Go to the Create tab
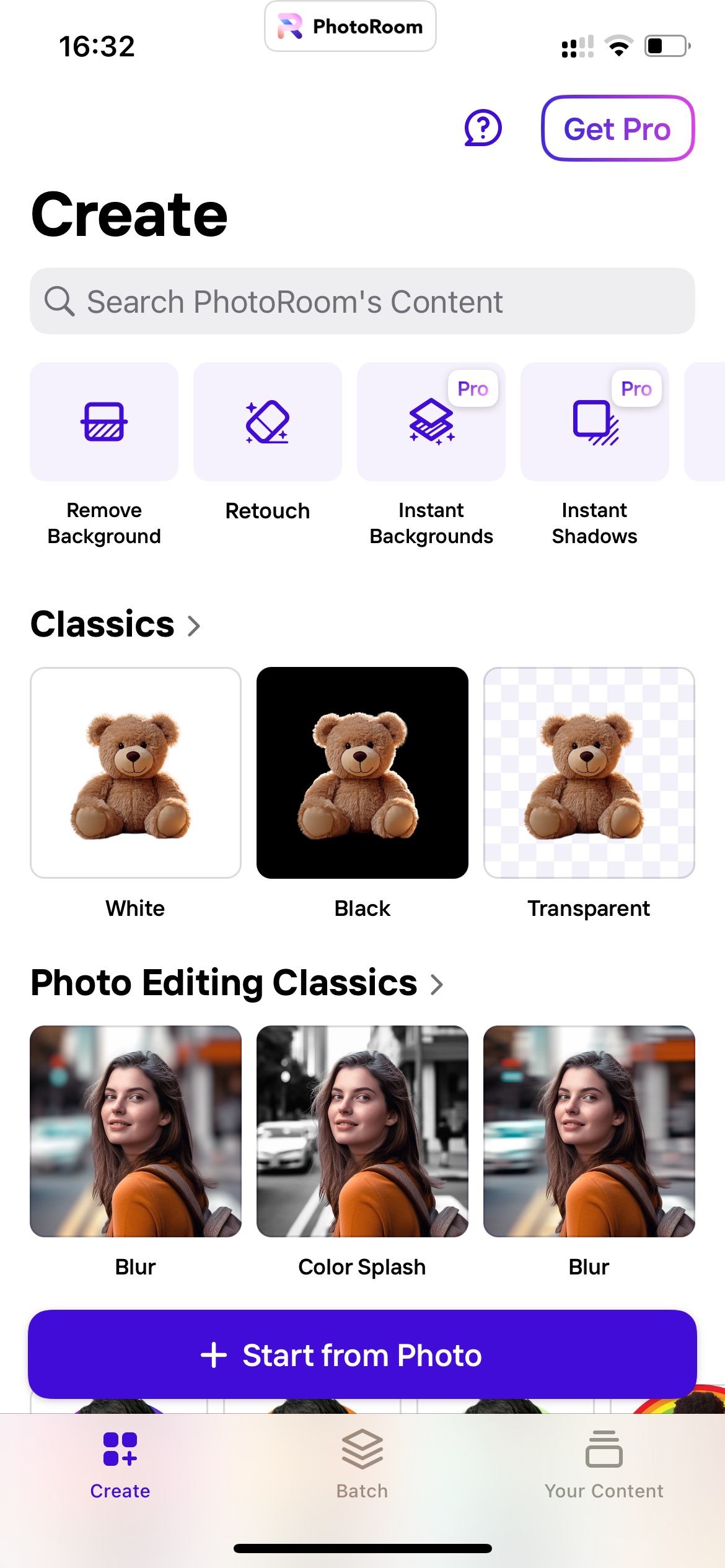Screen dimensions: 725x1568 tap(120, 1464)
